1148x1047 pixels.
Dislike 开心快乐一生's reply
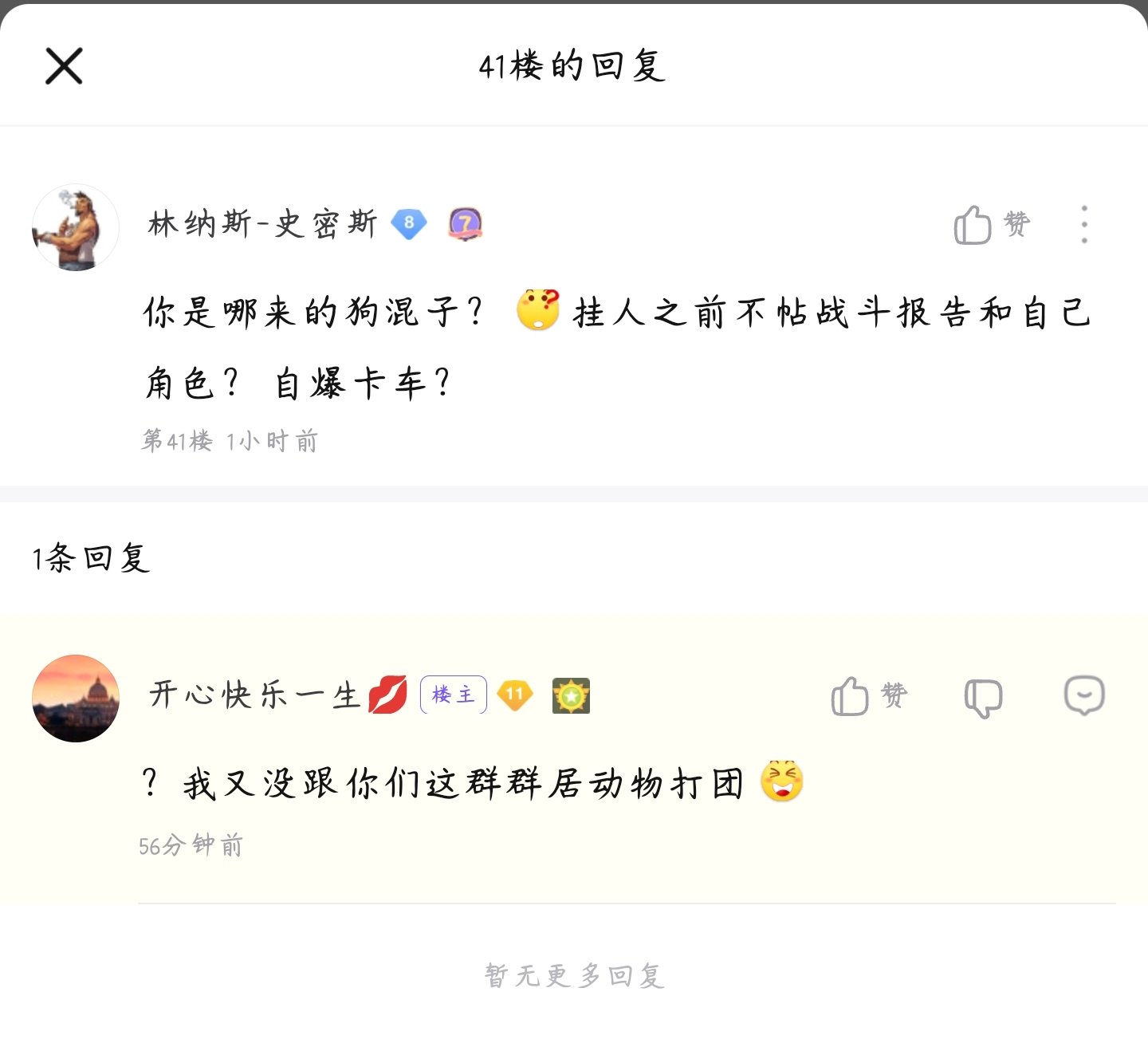983,698
